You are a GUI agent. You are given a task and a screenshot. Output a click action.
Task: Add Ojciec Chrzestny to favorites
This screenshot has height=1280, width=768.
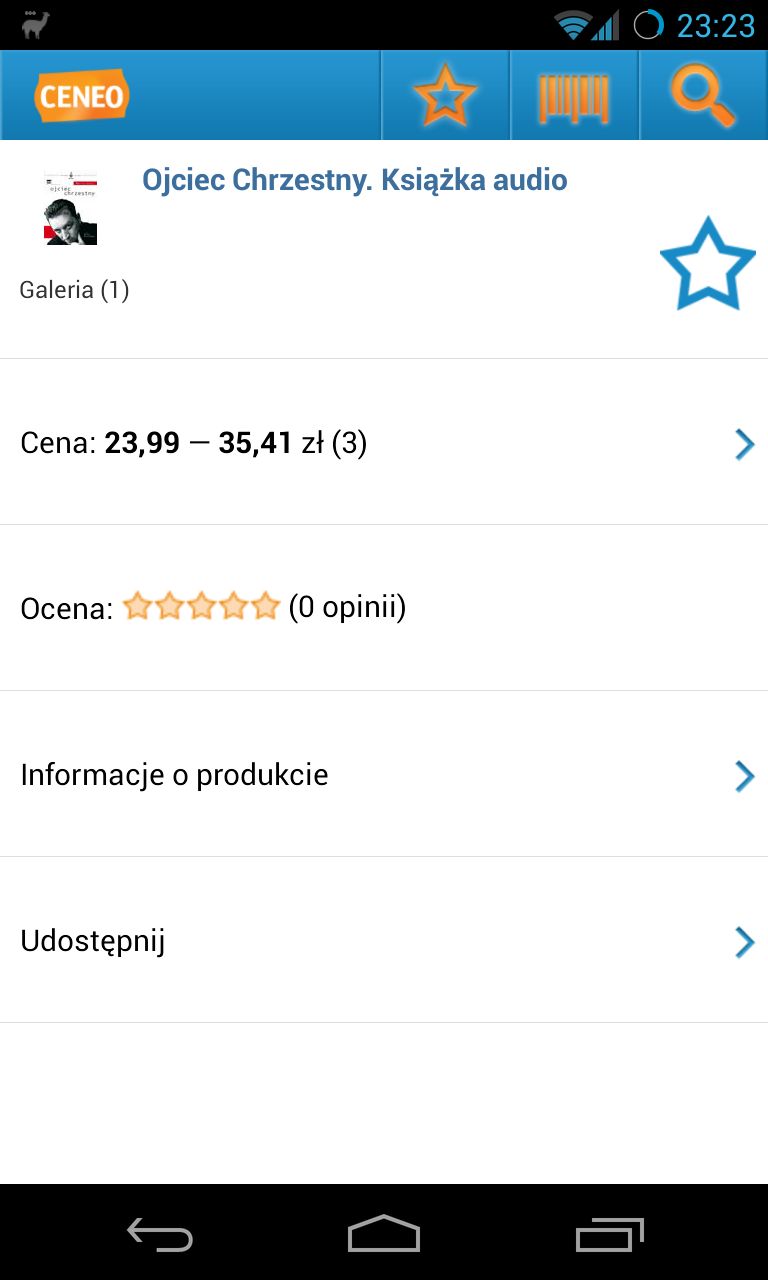pos(707,264)
